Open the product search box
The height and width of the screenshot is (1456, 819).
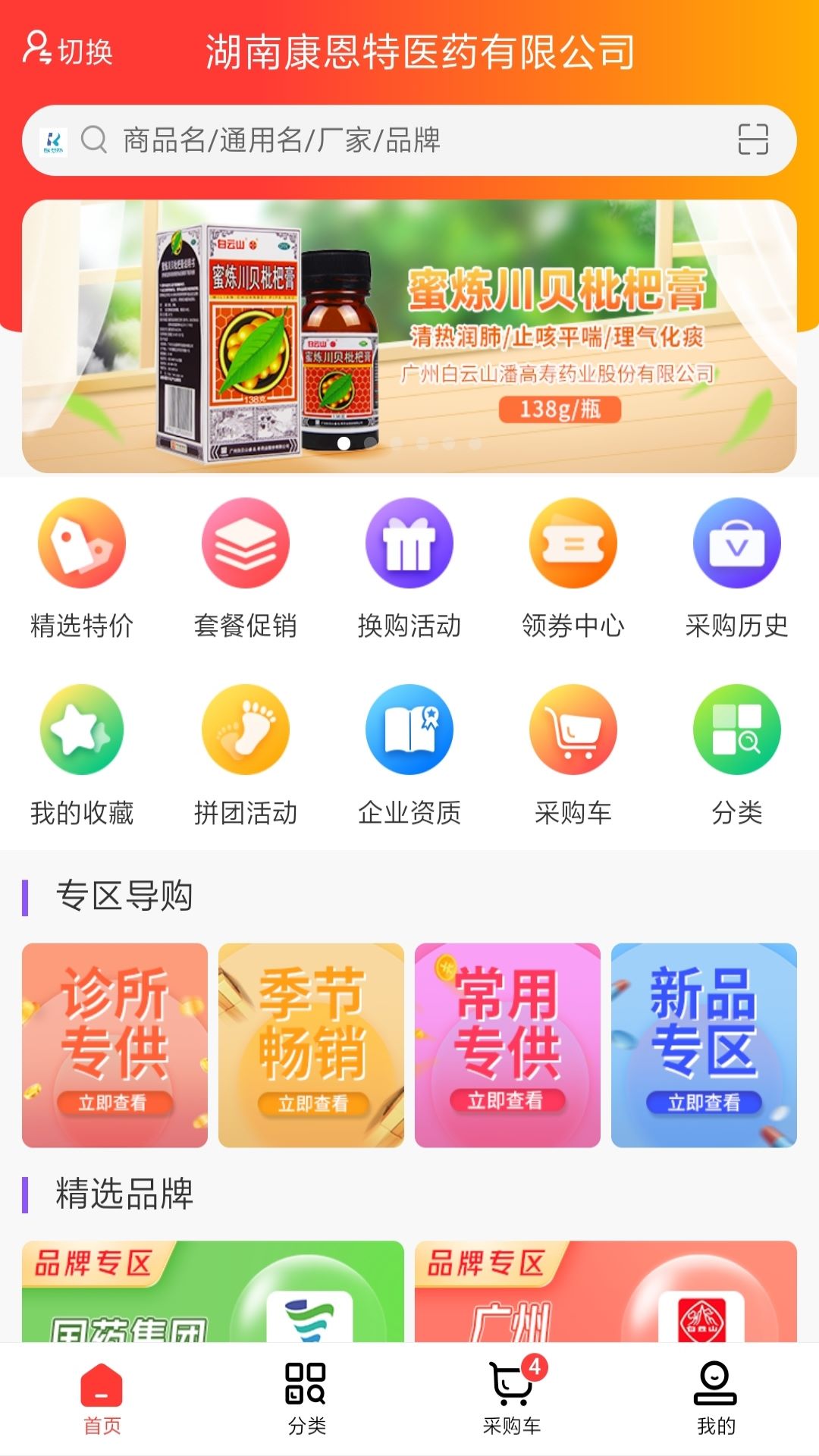pos(409,140)
